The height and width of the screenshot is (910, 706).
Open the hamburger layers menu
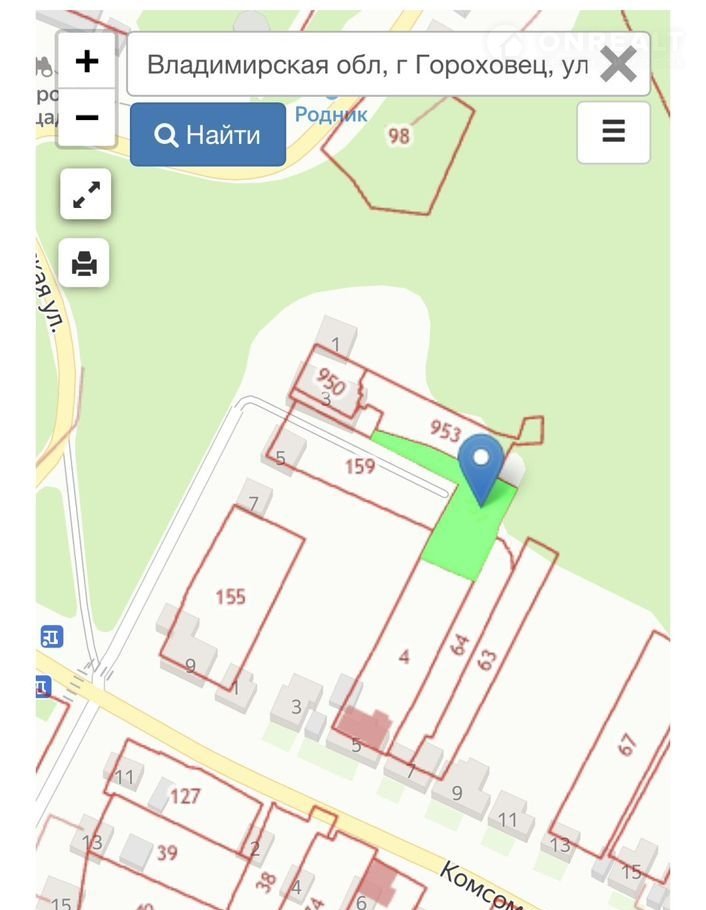pos(613,131)
